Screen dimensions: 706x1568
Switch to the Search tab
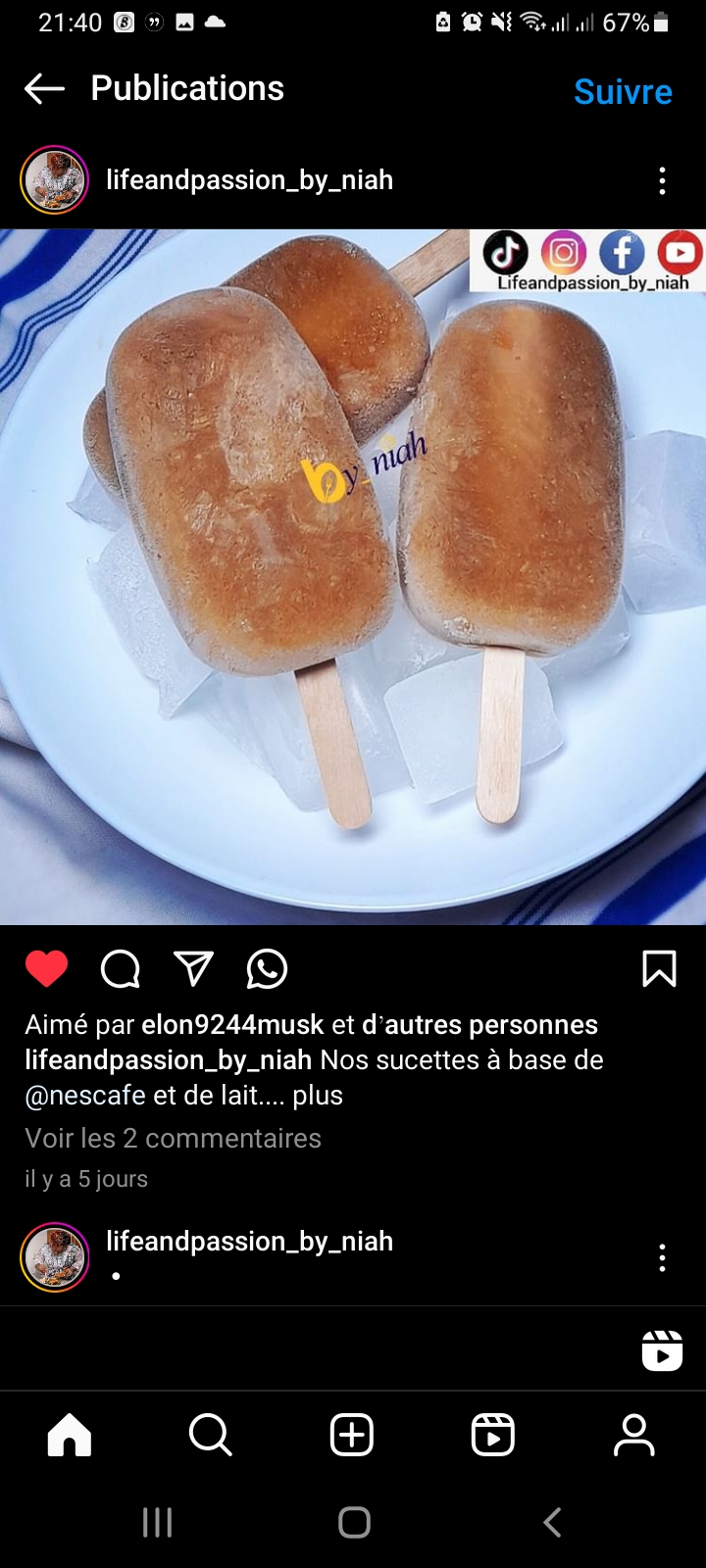click(210, 1435)
